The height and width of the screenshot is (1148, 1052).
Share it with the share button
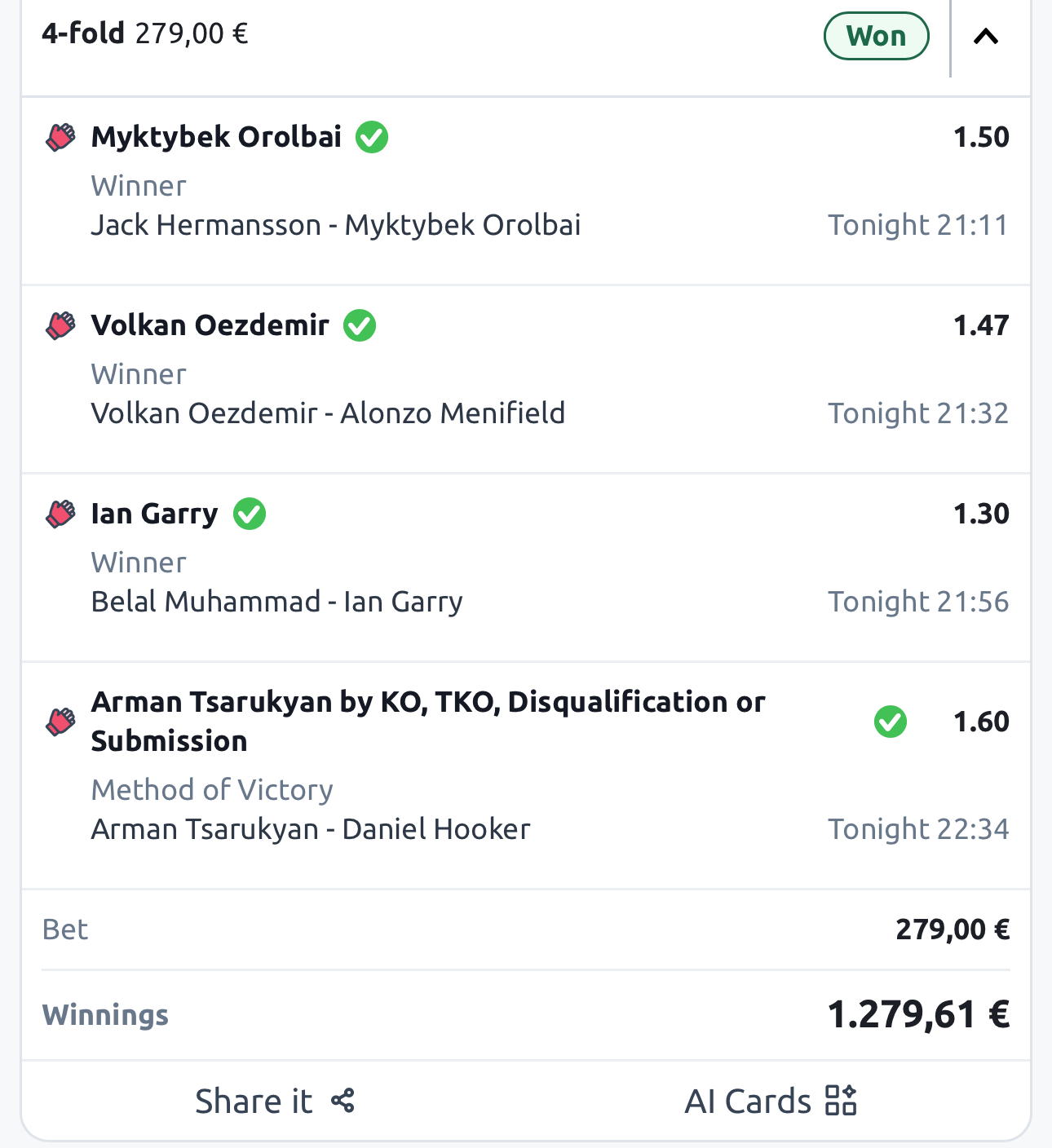(x=274, y=1102)
